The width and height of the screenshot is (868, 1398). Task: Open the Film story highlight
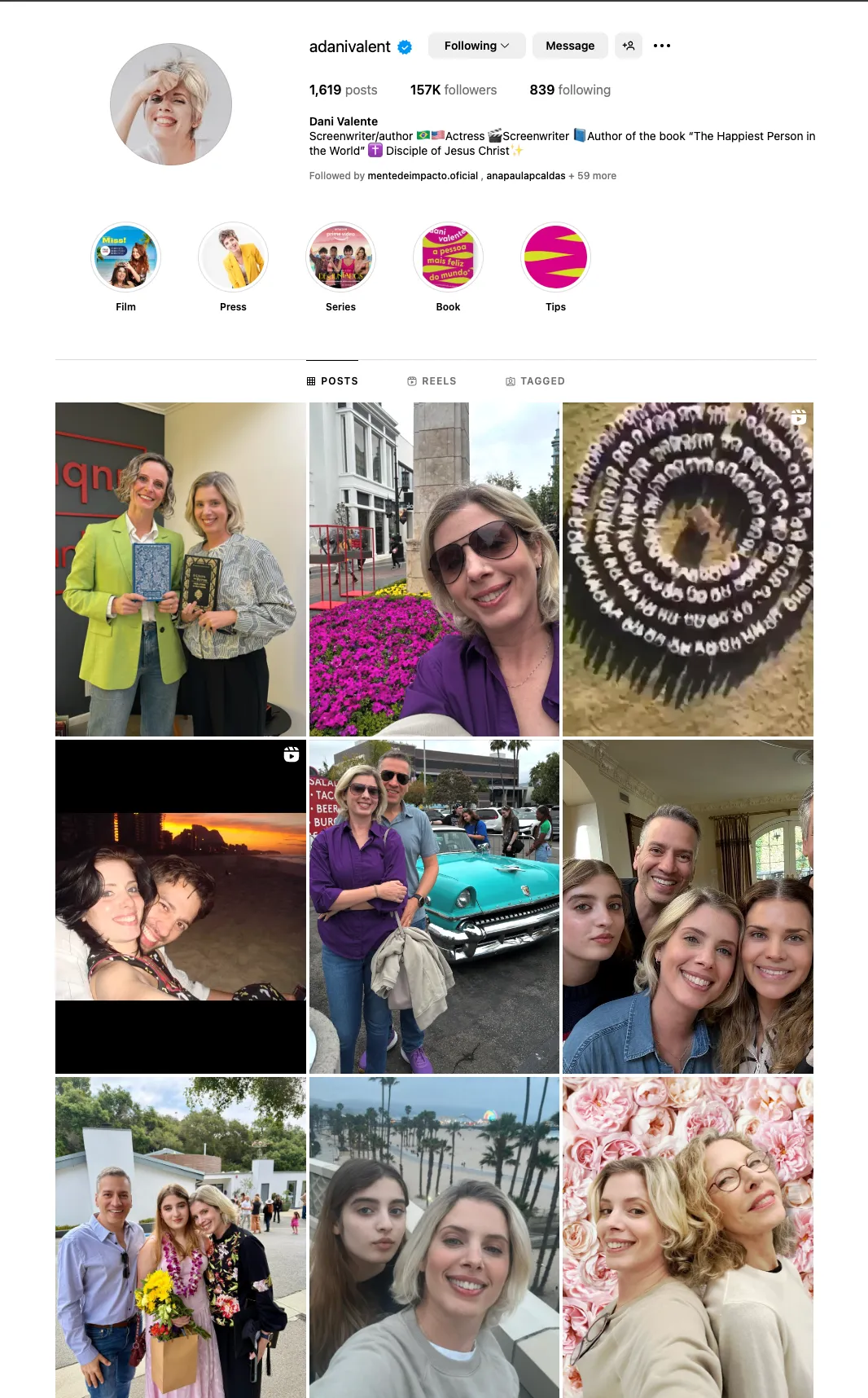coord(125,267)
